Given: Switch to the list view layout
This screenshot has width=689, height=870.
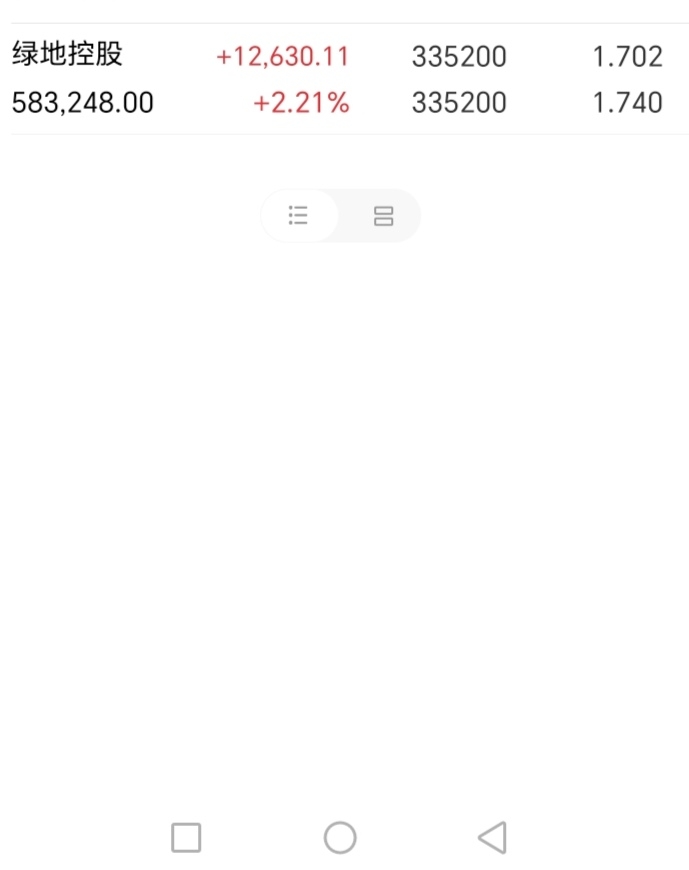Looking at the screenshot, I should click(x=298, y=215).
